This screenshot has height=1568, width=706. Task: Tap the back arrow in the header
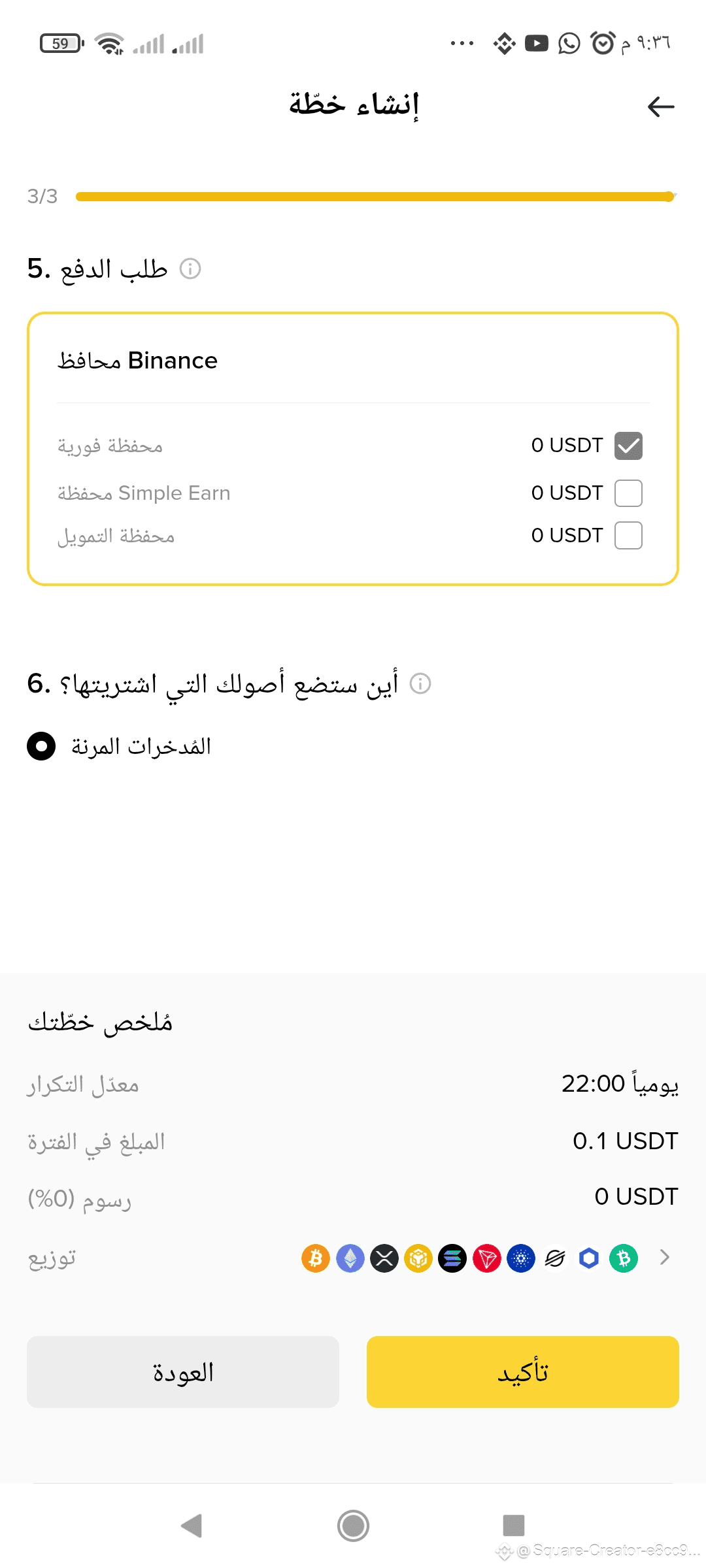[x=660, y=106]
